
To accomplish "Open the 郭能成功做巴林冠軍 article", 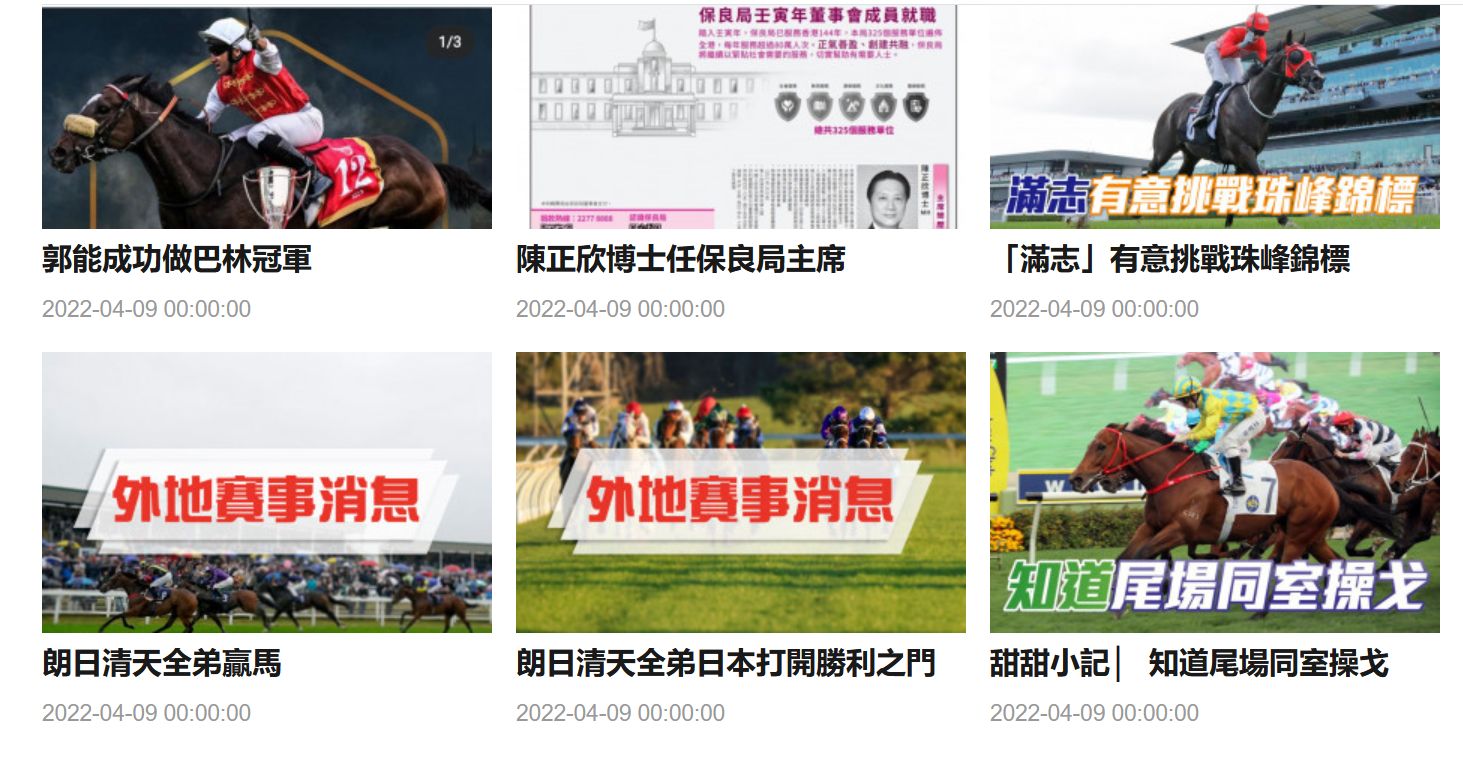I will 177,260.
